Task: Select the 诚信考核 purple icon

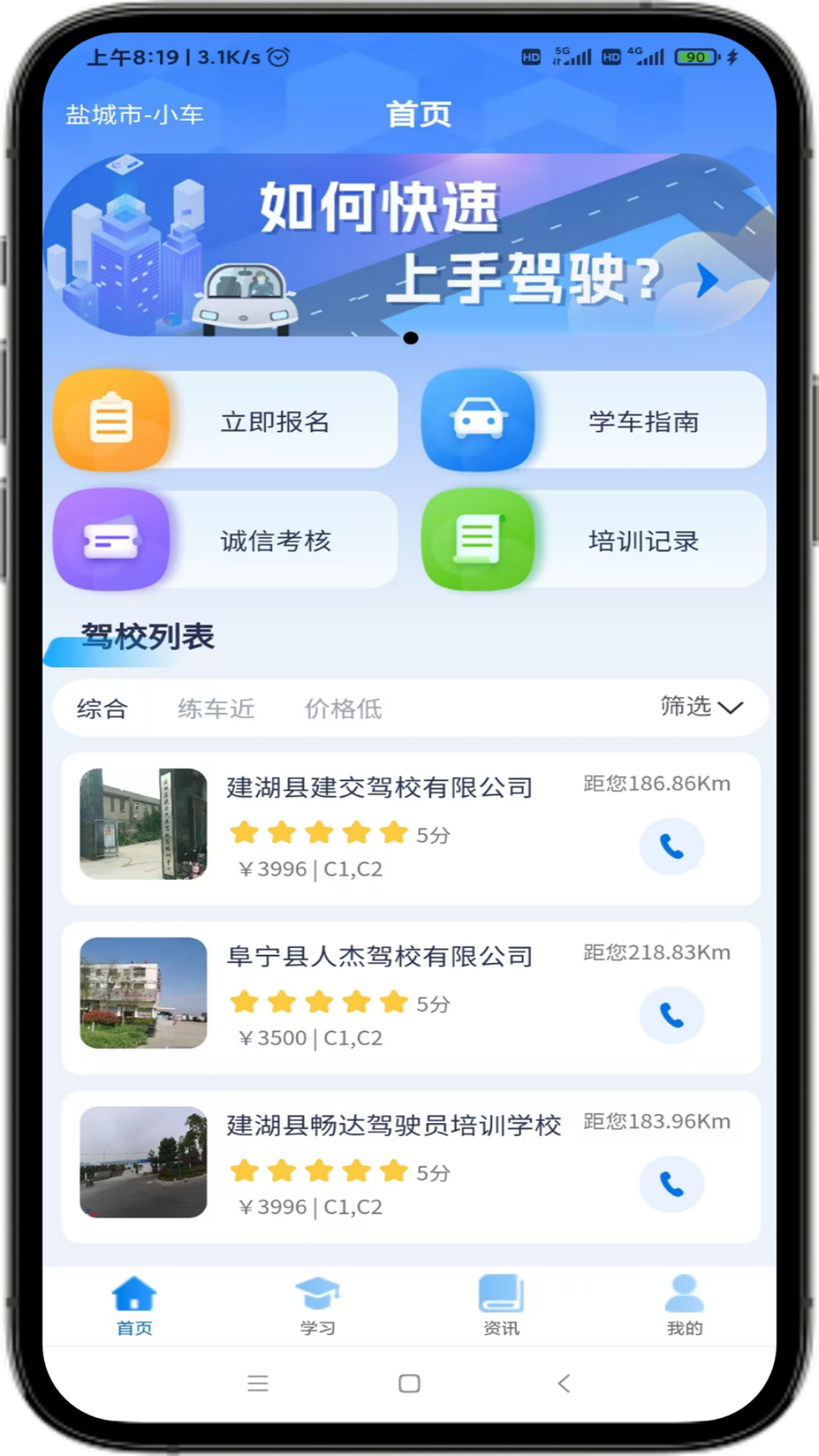Action: (112, 540)
